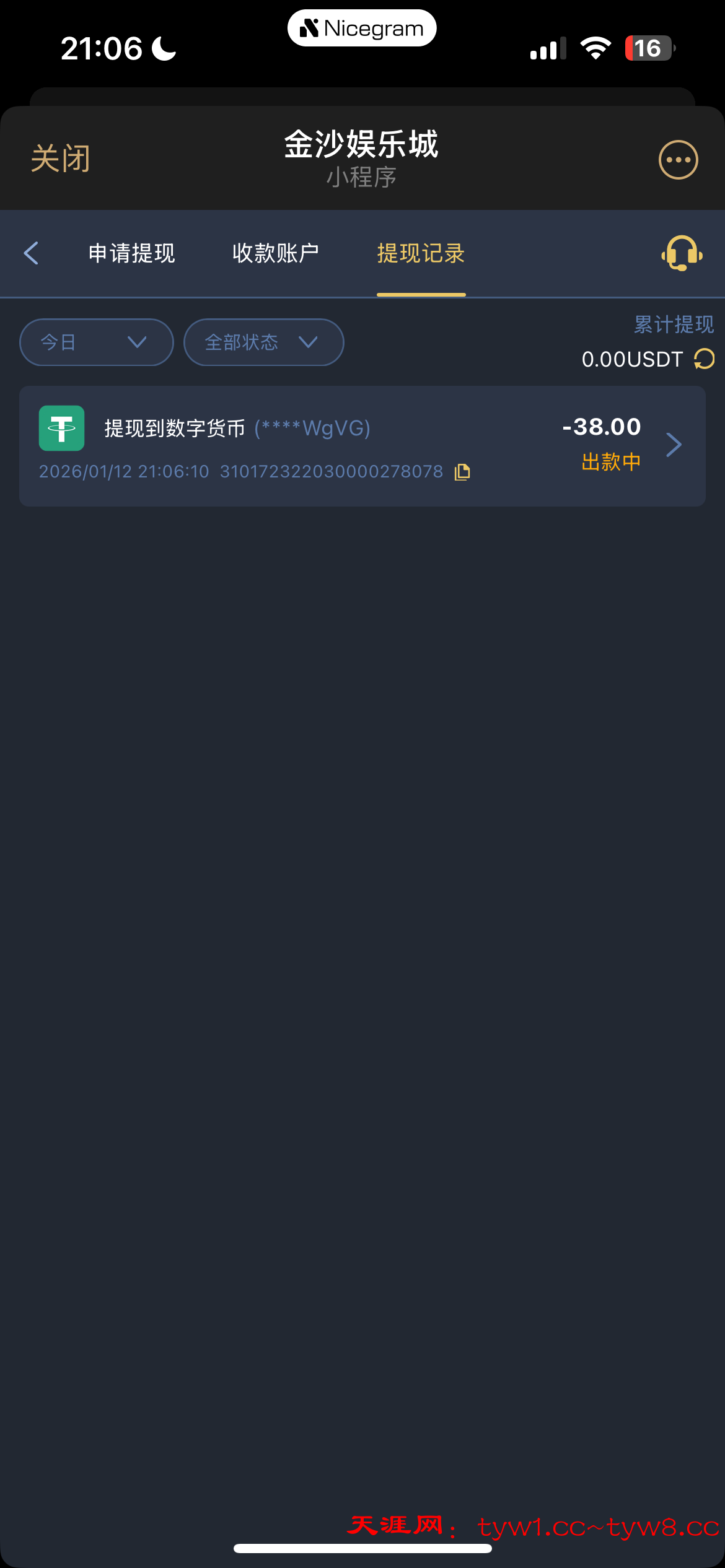This screenshot has height=1568, width=725.
Task: Switch to the 收款账户 tab
Action: pos(276,253)
